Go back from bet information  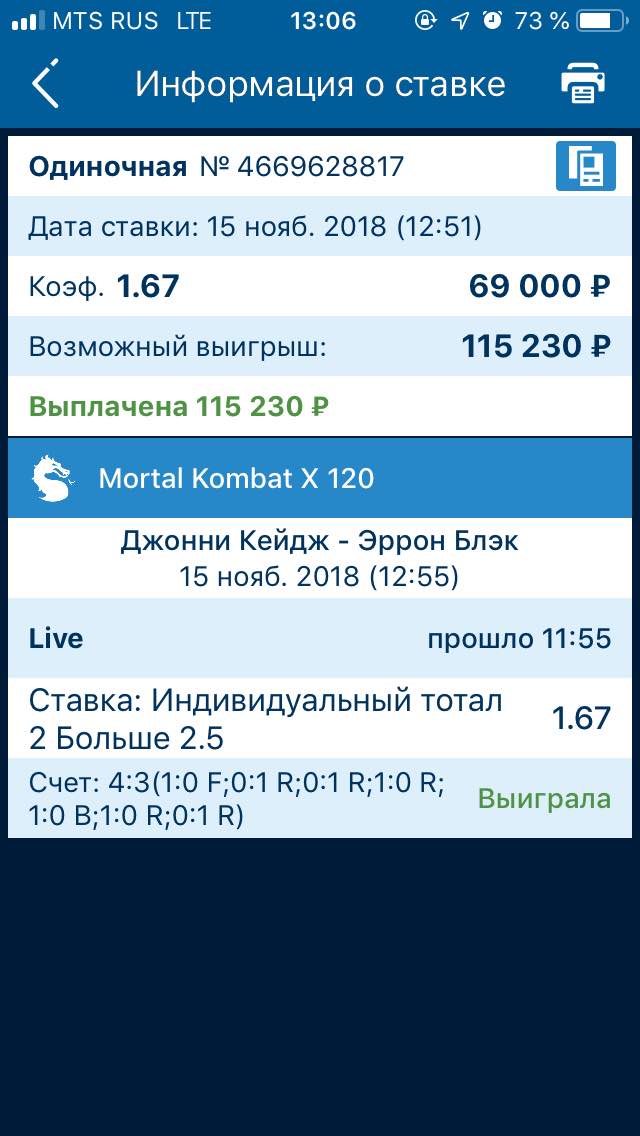[46, 84]
